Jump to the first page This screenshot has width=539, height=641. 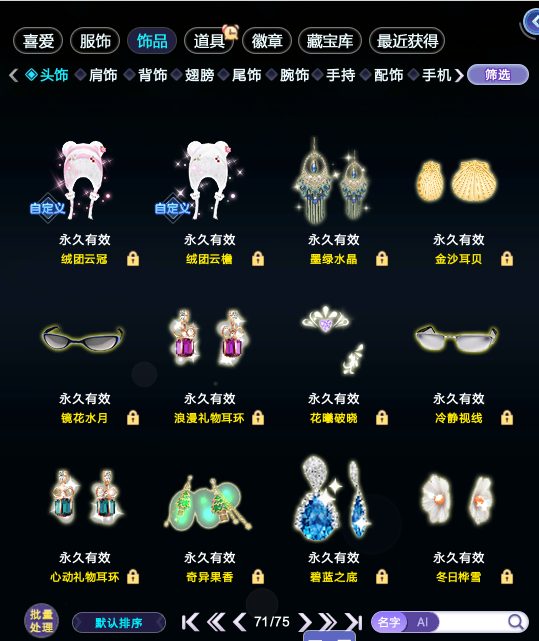click(x=190, y=622)
